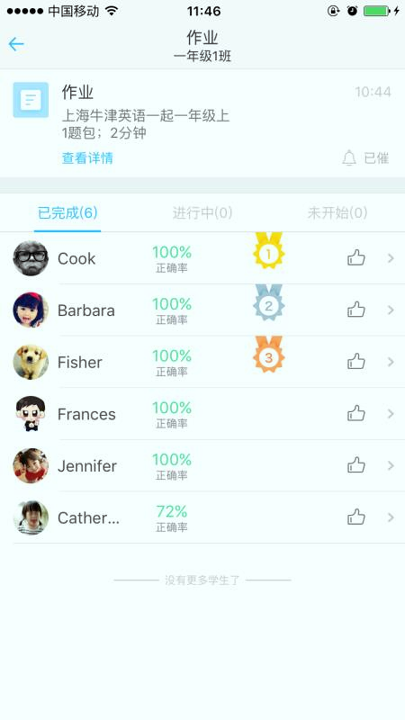The image size is (405, 720).
Task: Tap thumbs up for Frances
Action: 356,414
